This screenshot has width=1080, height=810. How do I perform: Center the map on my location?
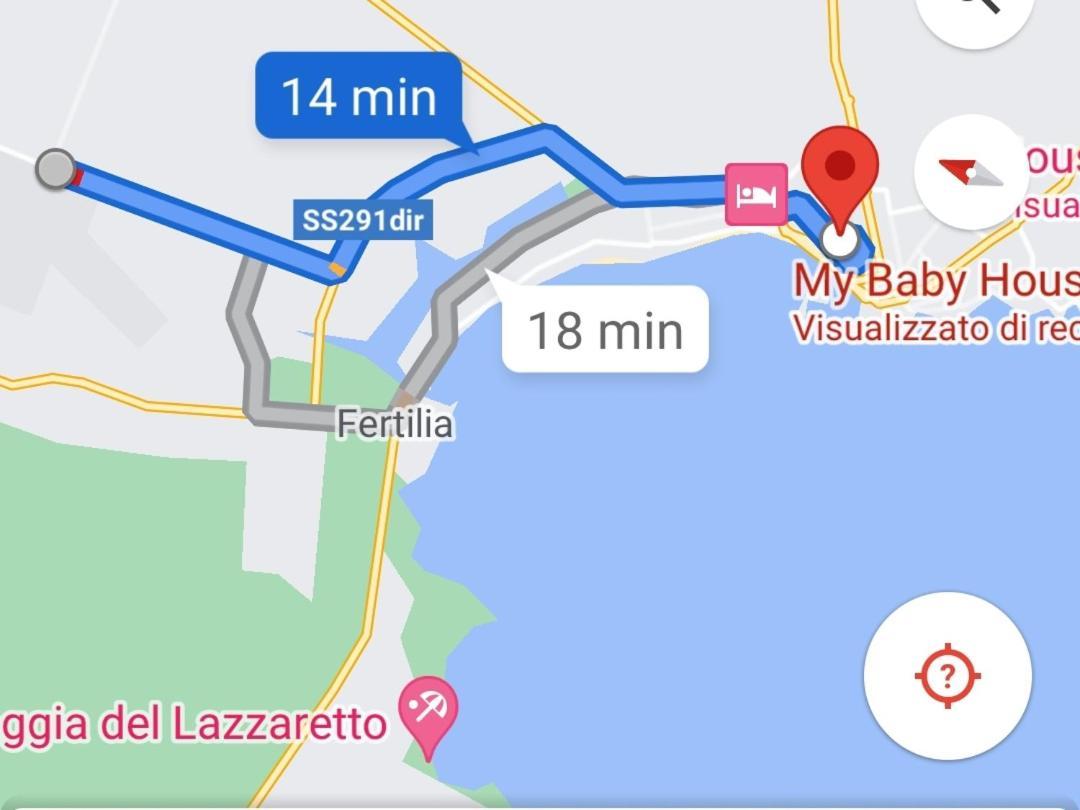(x=947, y=676)
